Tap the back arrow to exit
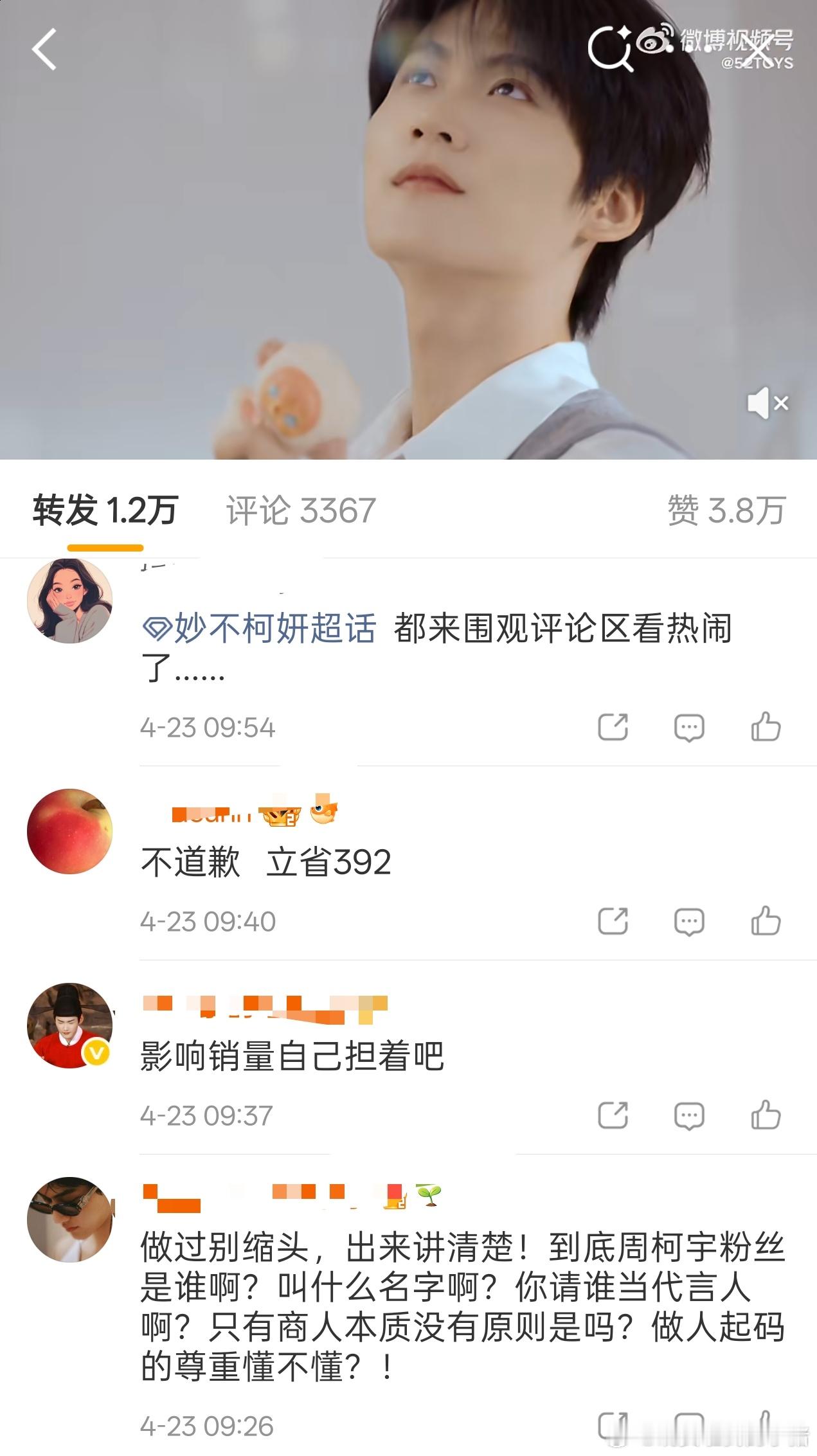Viewport: 817px width, 1456px height. [45, 50]
